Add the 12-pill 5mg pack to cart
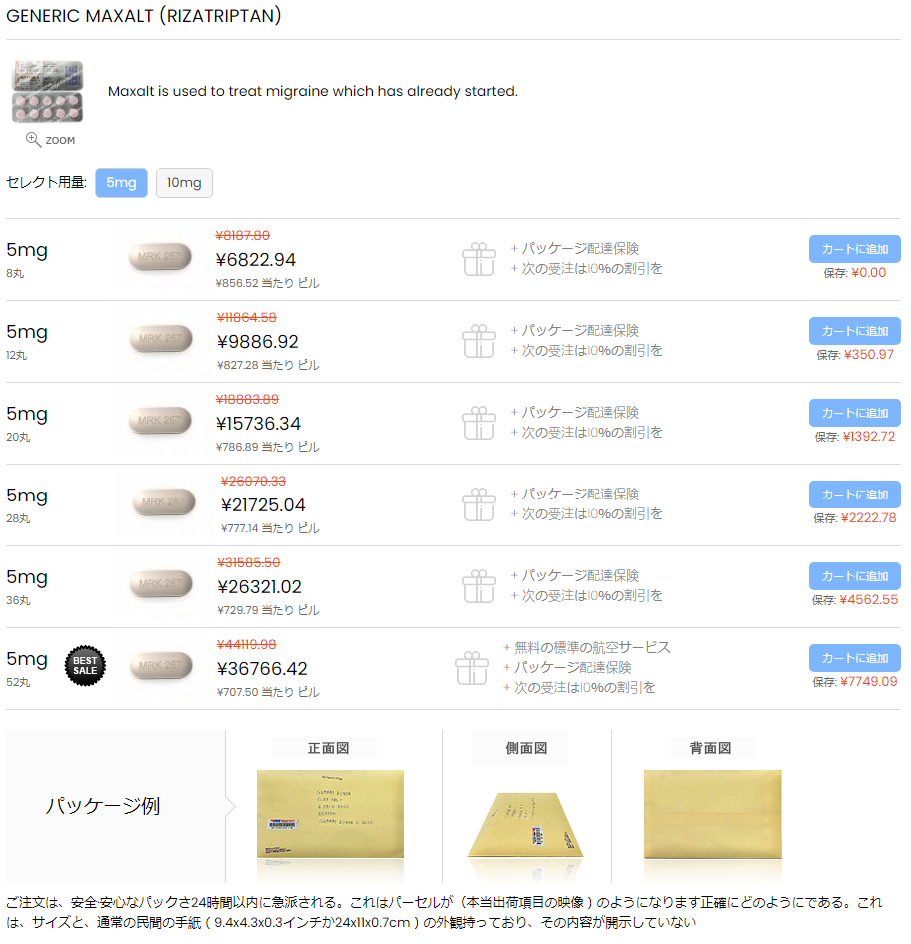 pos(854,331)
